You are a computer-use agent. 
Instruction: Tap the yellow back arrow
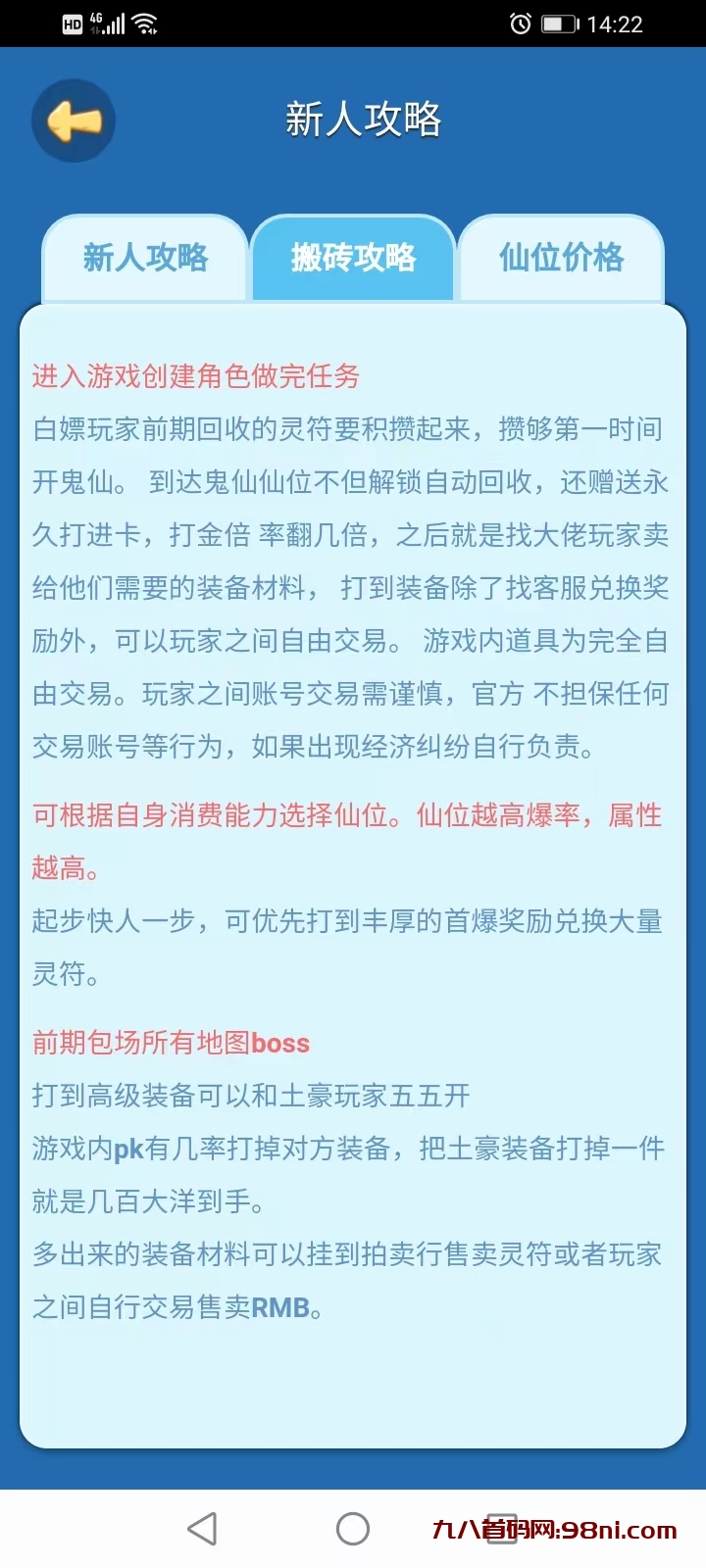point(74,122)
